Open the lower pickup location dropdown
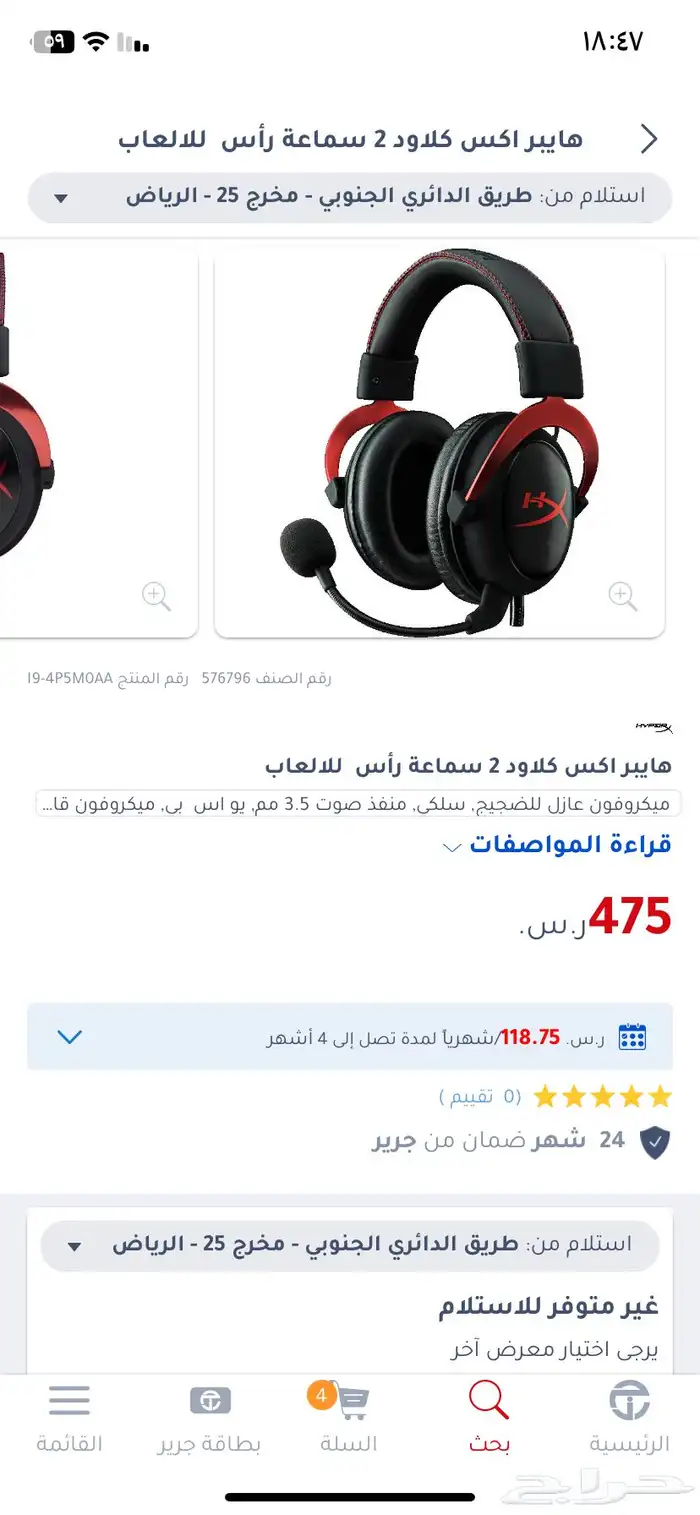 (350, 1246)
